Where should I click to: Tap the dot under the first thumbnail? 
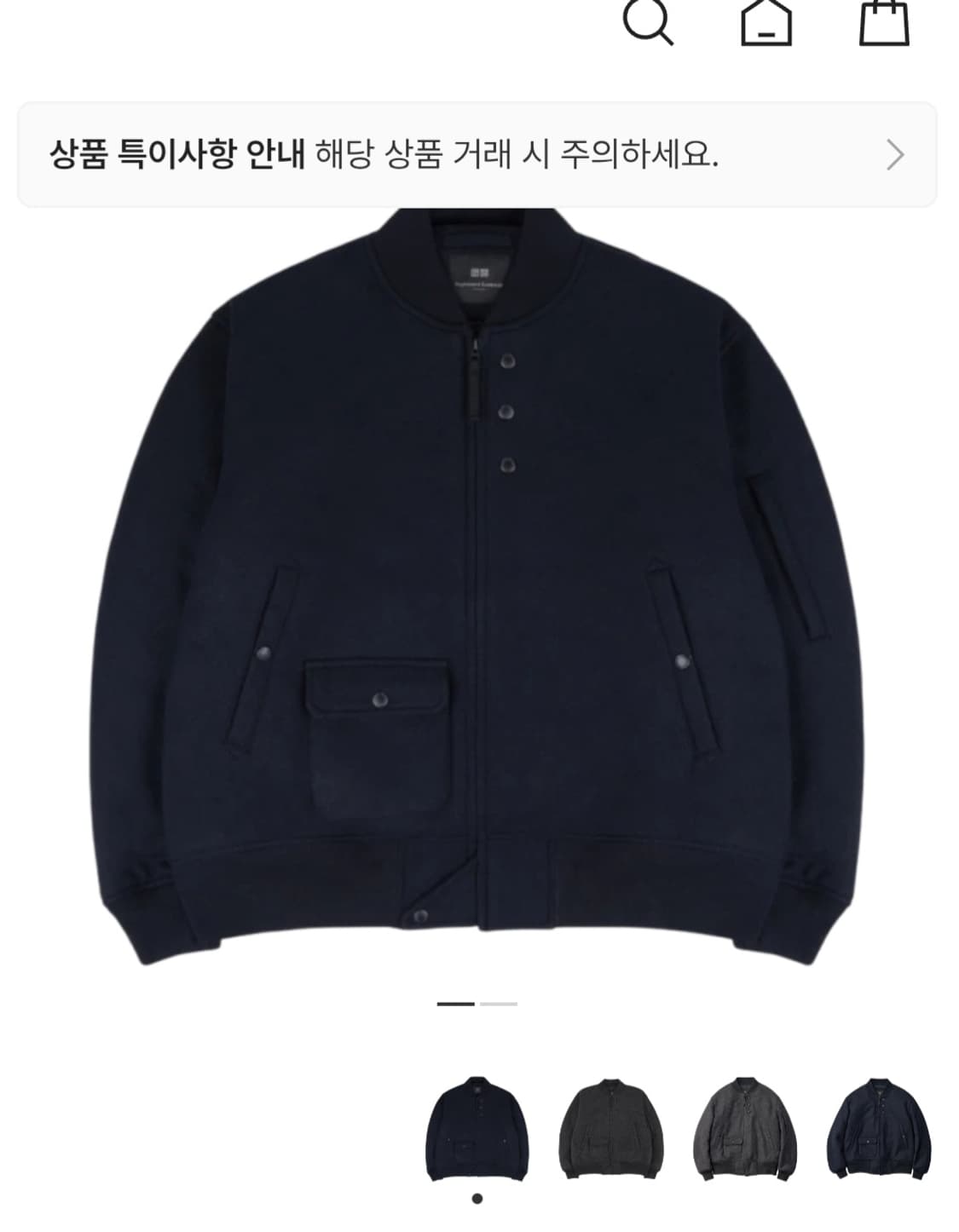477,1197
